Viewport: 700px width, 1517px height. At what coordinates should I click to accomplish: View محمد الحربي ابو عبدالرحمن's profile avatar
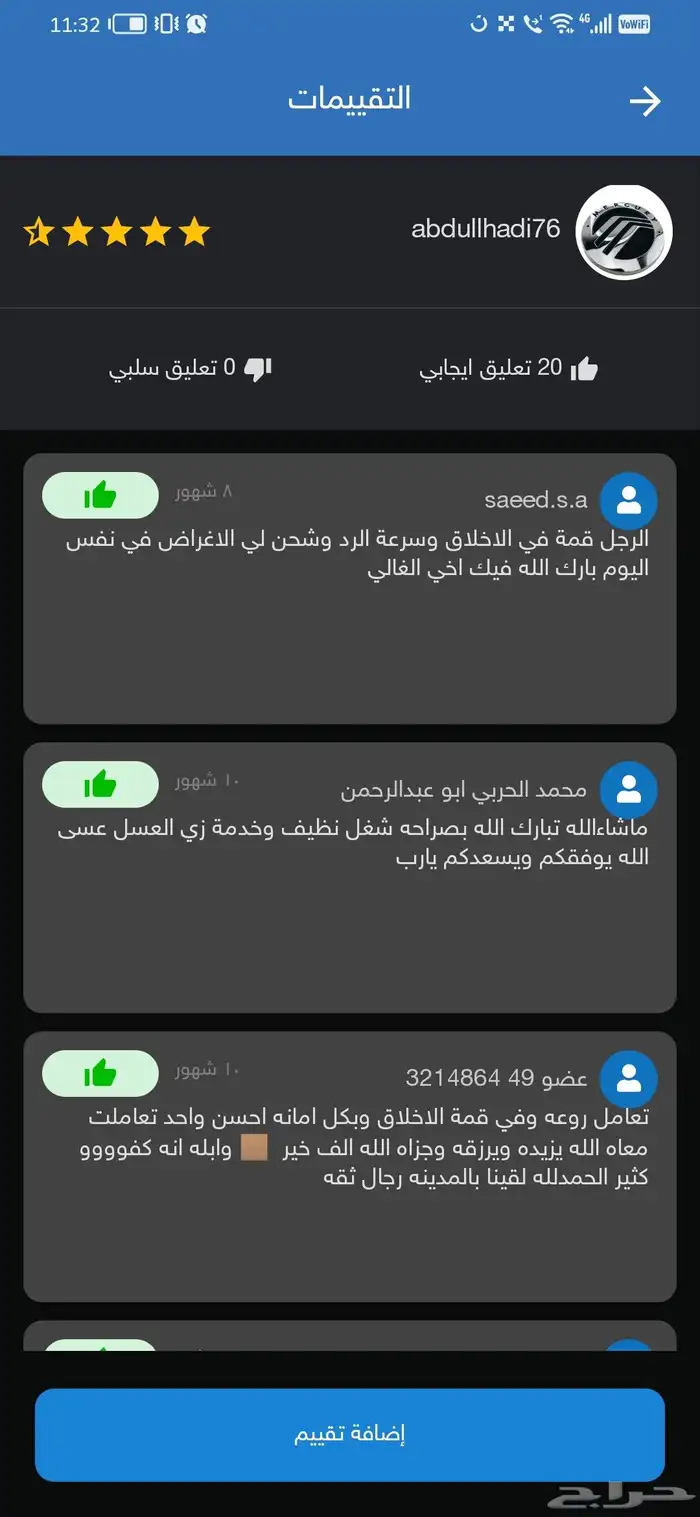(628, 790)
